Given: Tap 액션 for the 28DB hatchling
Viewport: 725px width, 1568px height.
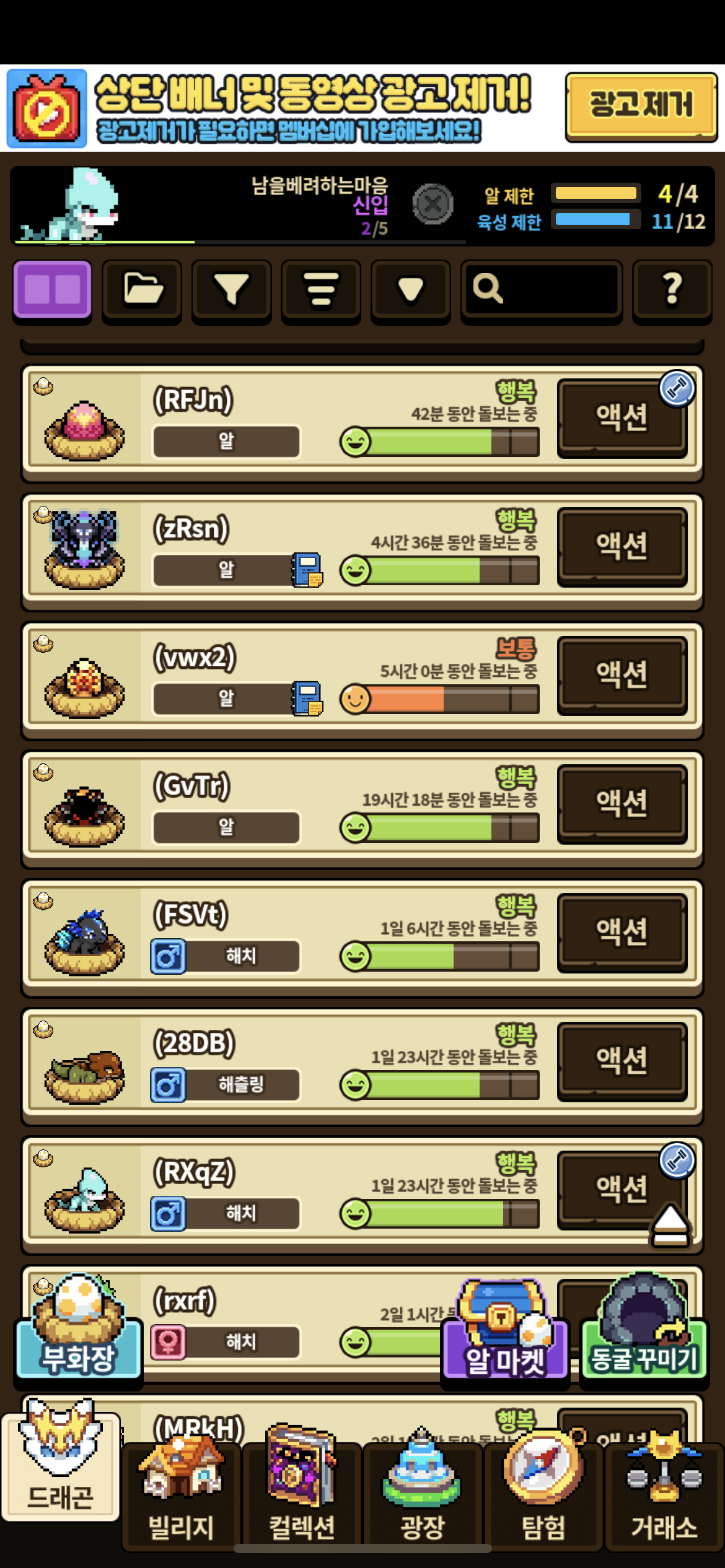Looking at the screenshot, I should [x=622, y=1060].
